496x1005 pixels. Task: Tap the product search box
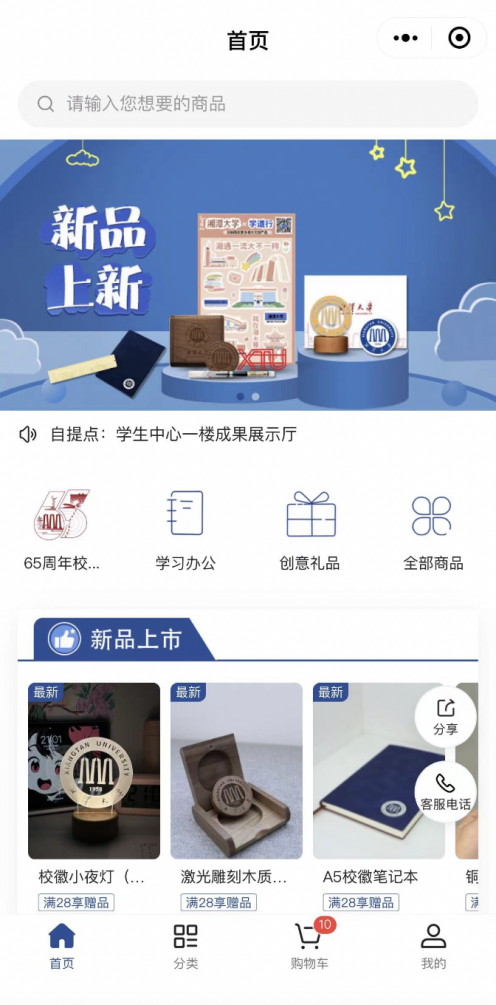pos(248,104)
